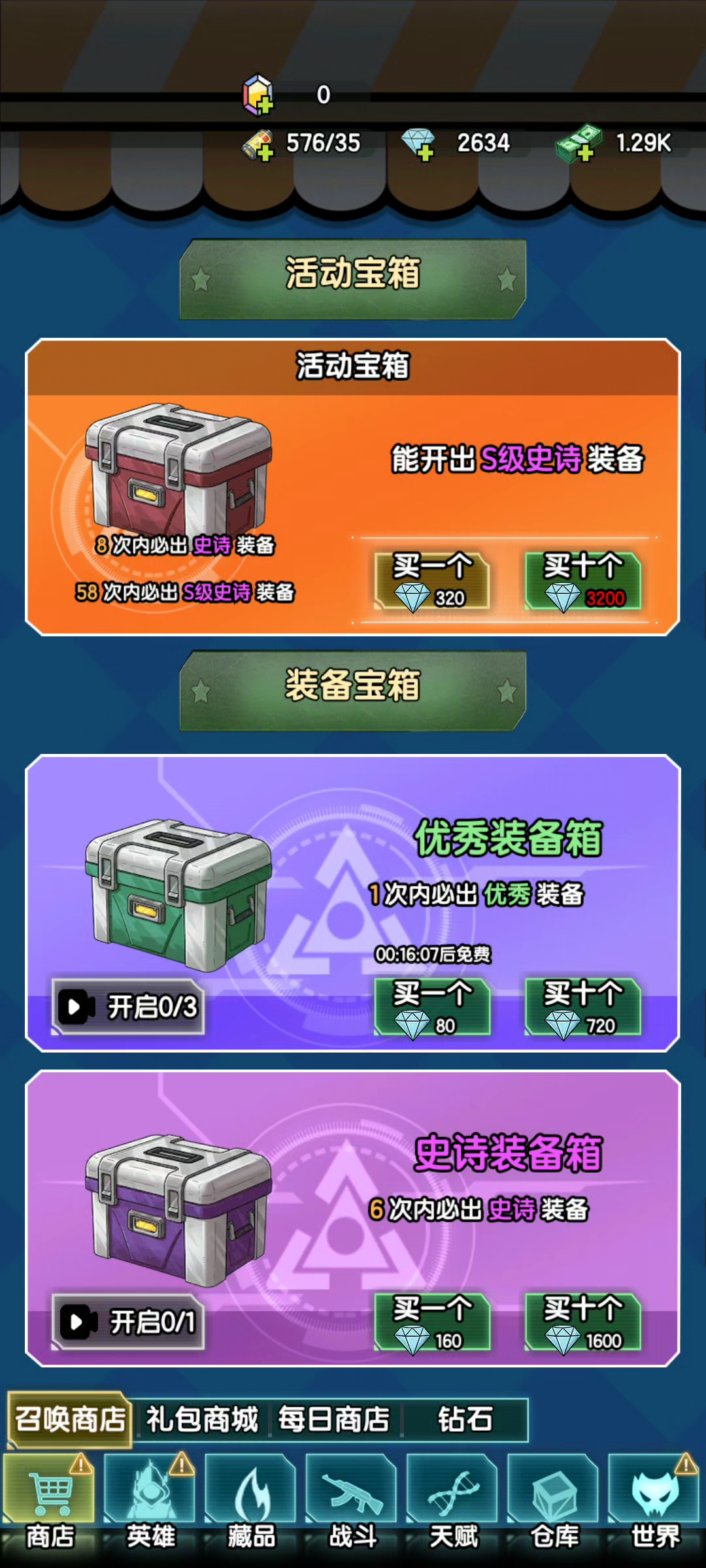This screenshot has width=706, height=1568.
Task: Buy one 优秀装备箱 for 80 diamonds
Action: [x=432, y=1007]
